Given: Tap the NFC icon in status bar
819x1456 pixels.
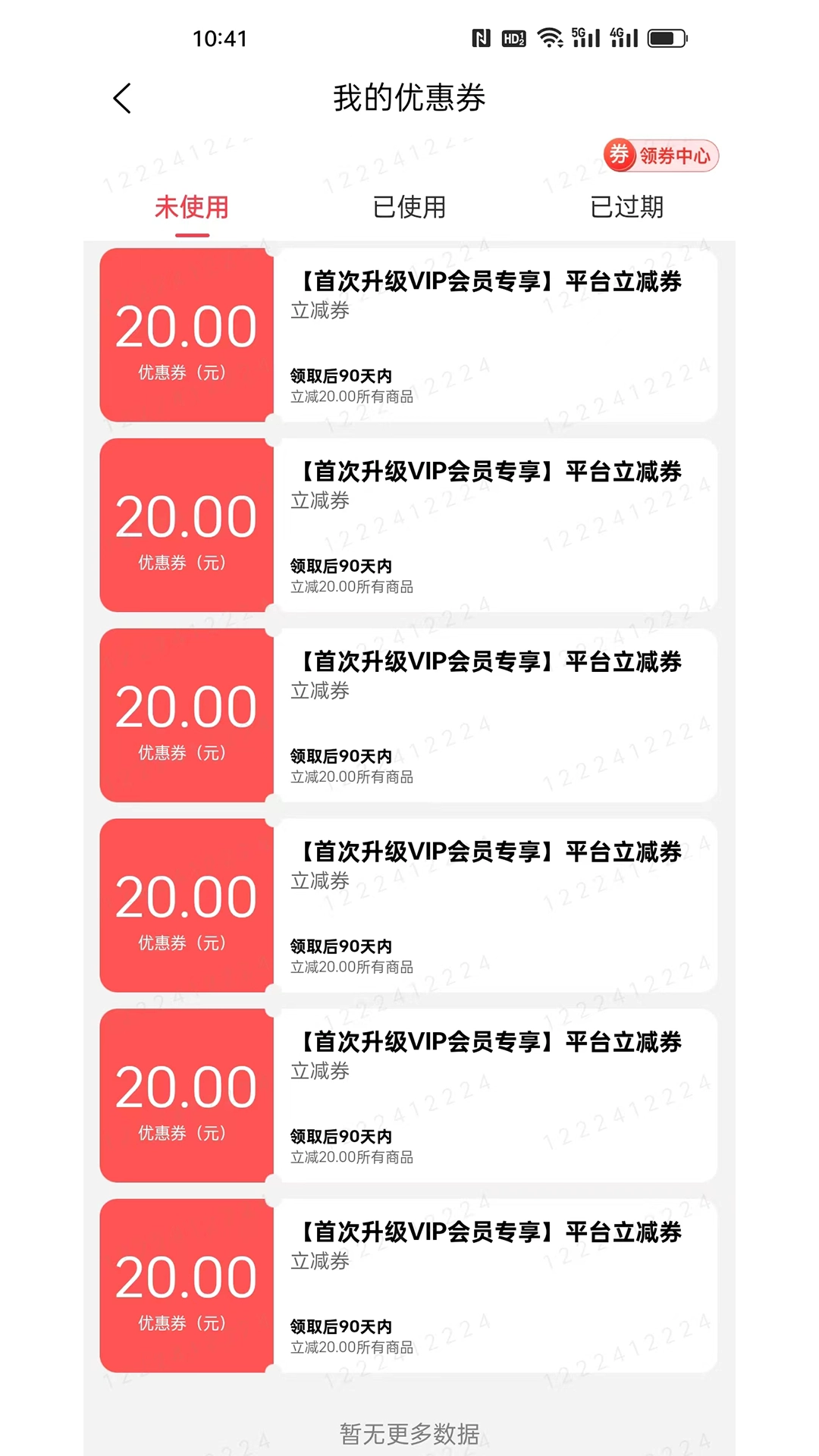Looking at the screenshot, I should pos(481,38).
